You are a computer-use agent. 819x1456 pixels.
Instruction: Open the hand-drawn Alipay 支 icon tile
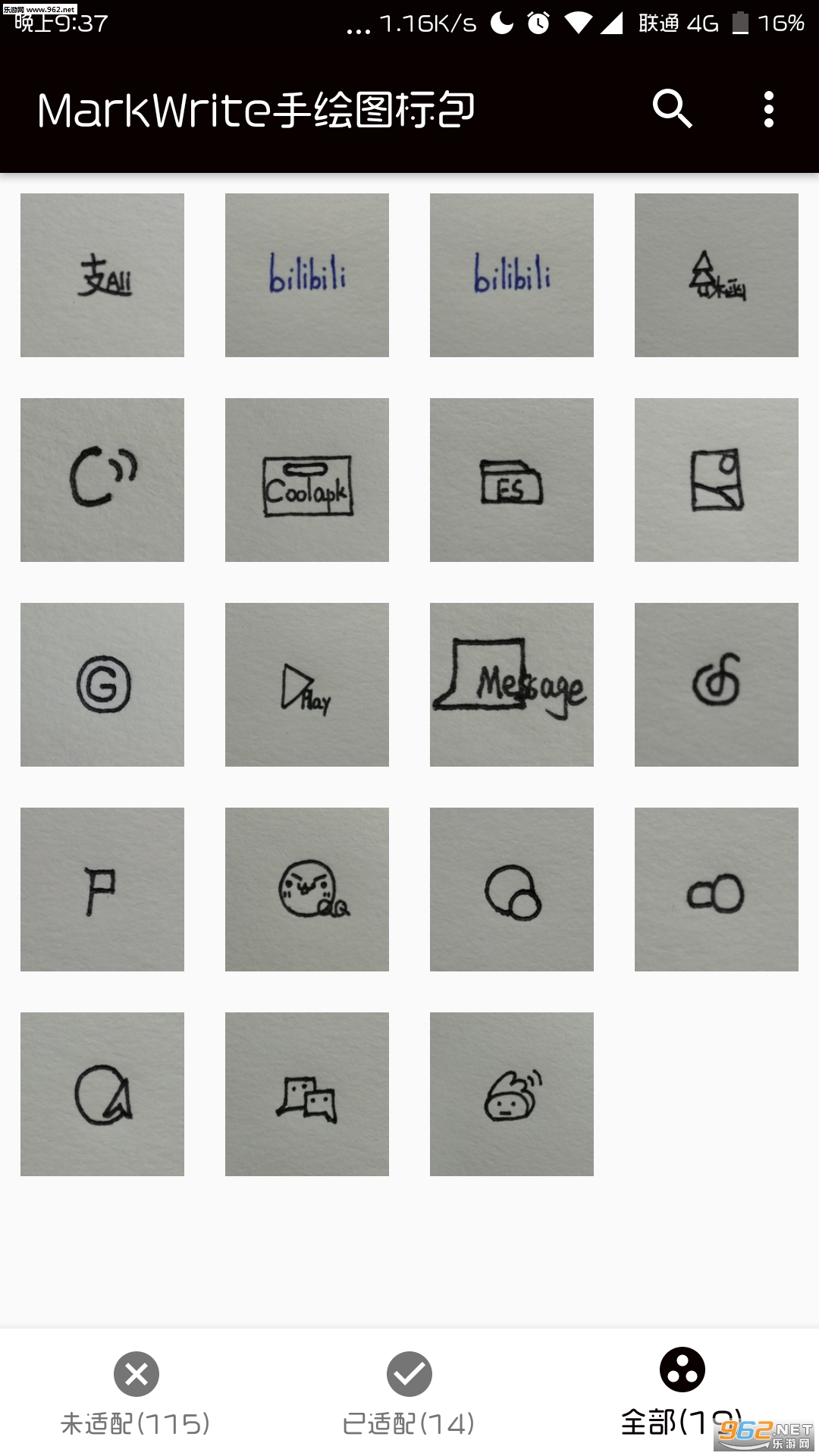click(102, 275)
